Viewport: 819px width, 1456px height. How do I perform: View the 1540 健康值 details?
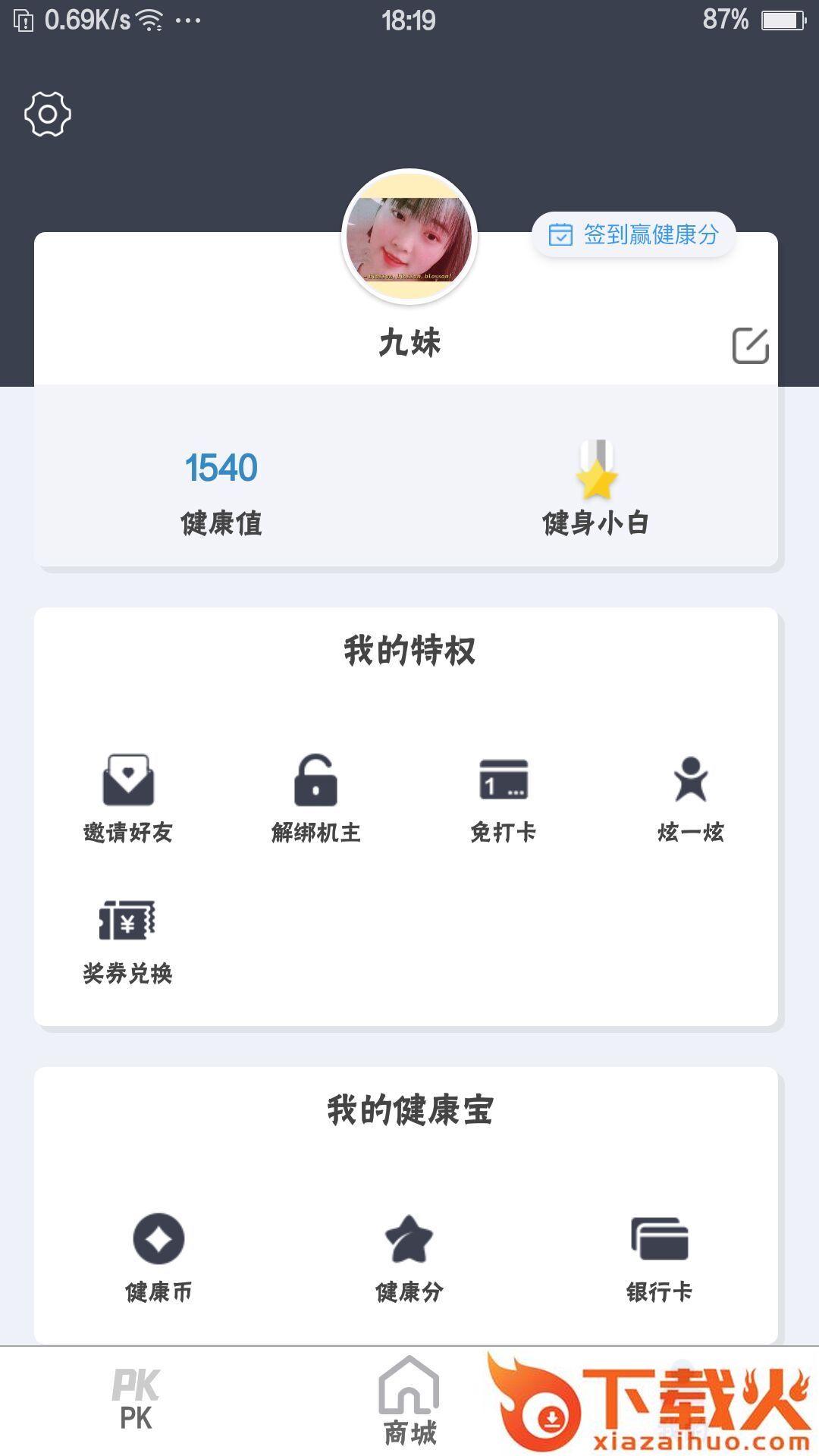point(221,491)
